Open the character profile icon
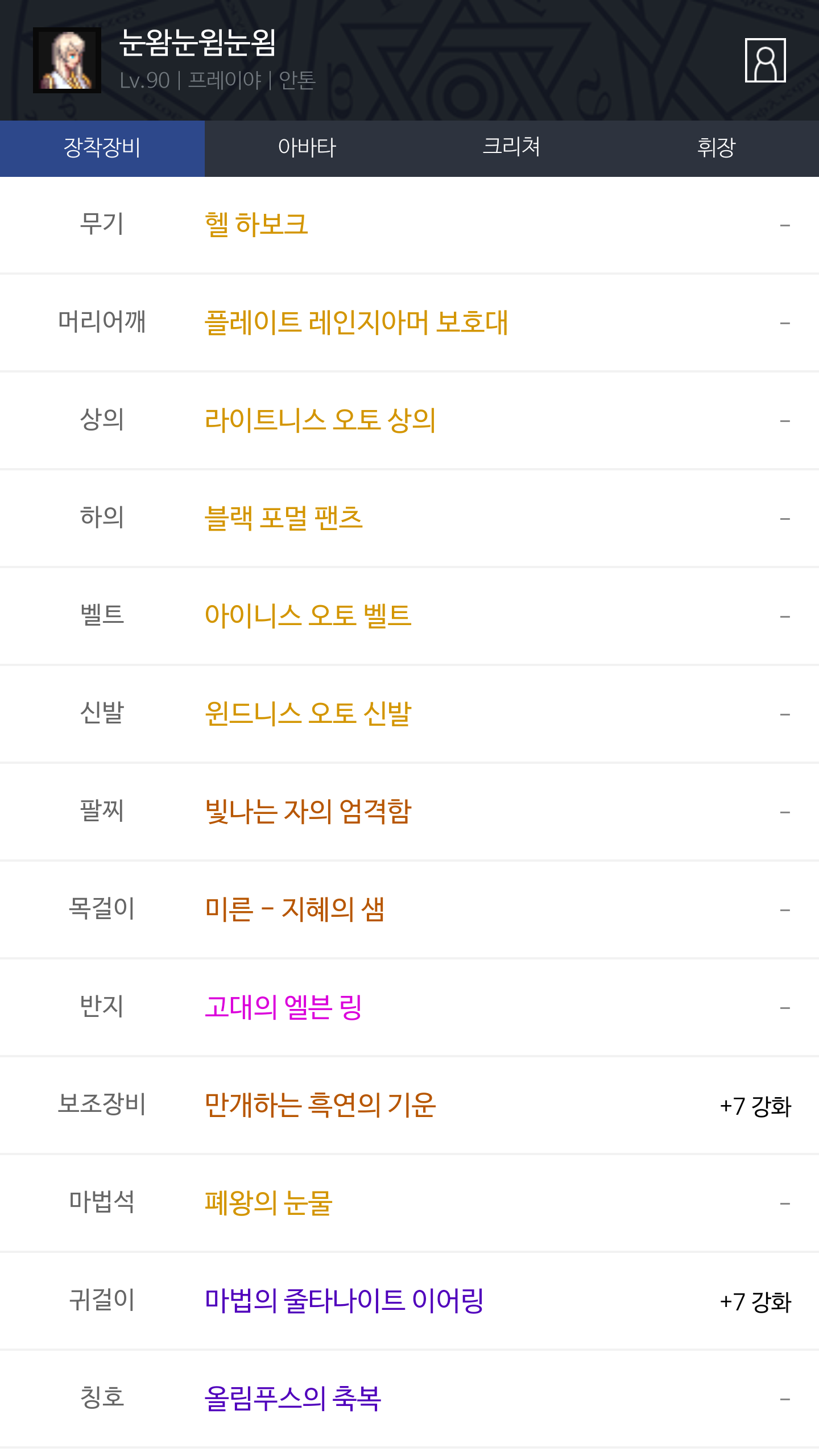819x1456 pixels. (x=765, y=60)
